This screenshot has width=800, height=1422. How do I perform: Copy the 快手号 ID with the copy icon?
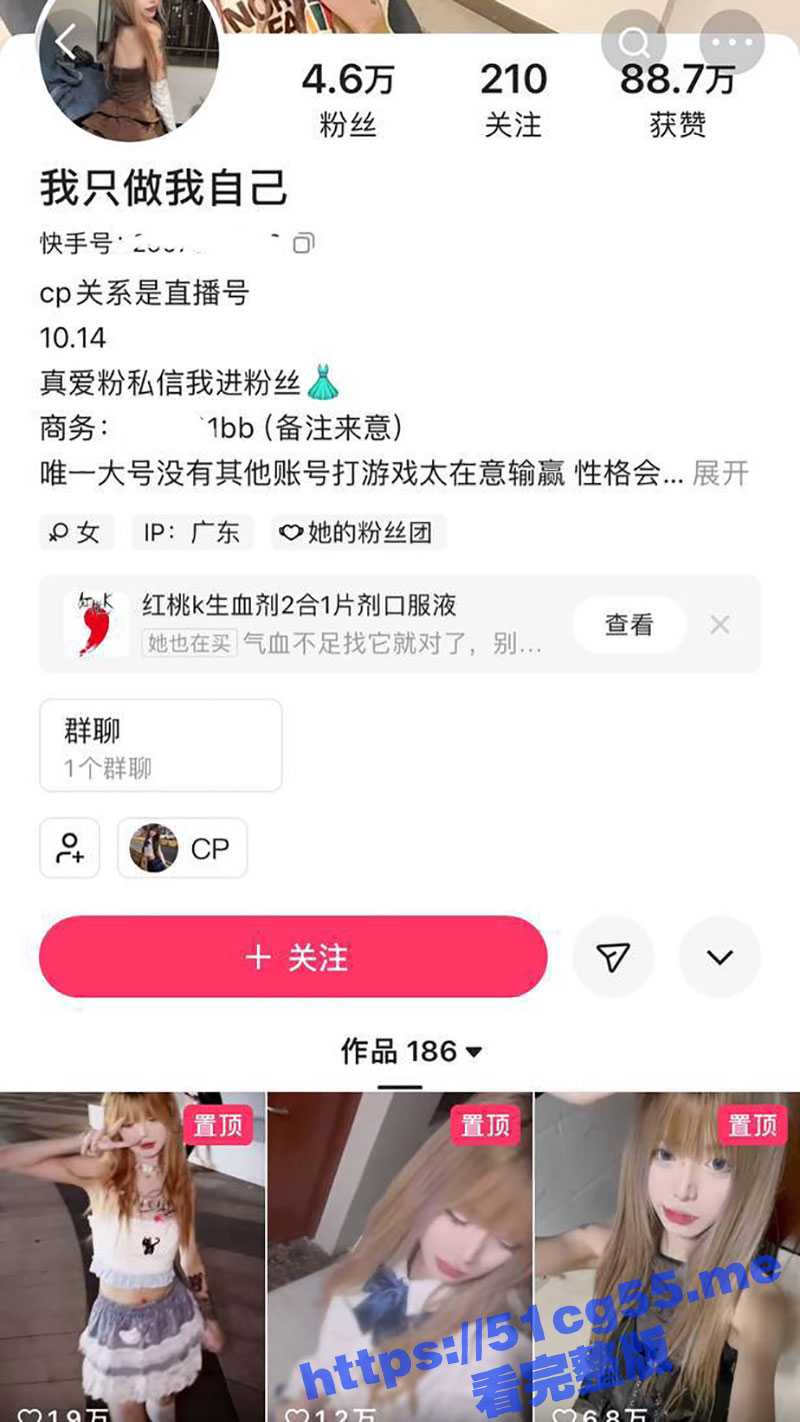(x=303, y=243)
